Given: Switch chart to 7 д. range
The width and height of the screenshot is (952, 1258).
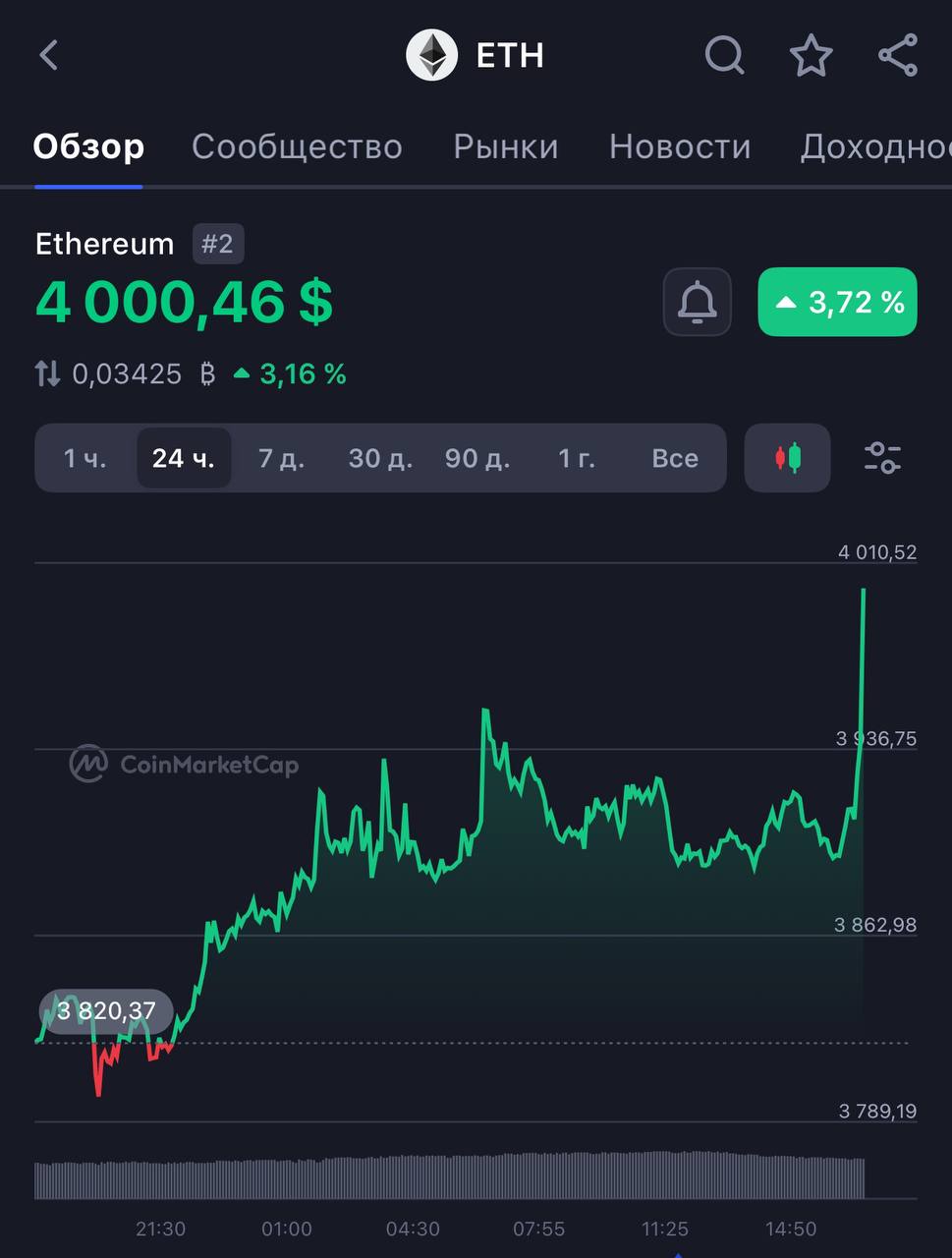Looking at the screenshot, I should (282, 458).
